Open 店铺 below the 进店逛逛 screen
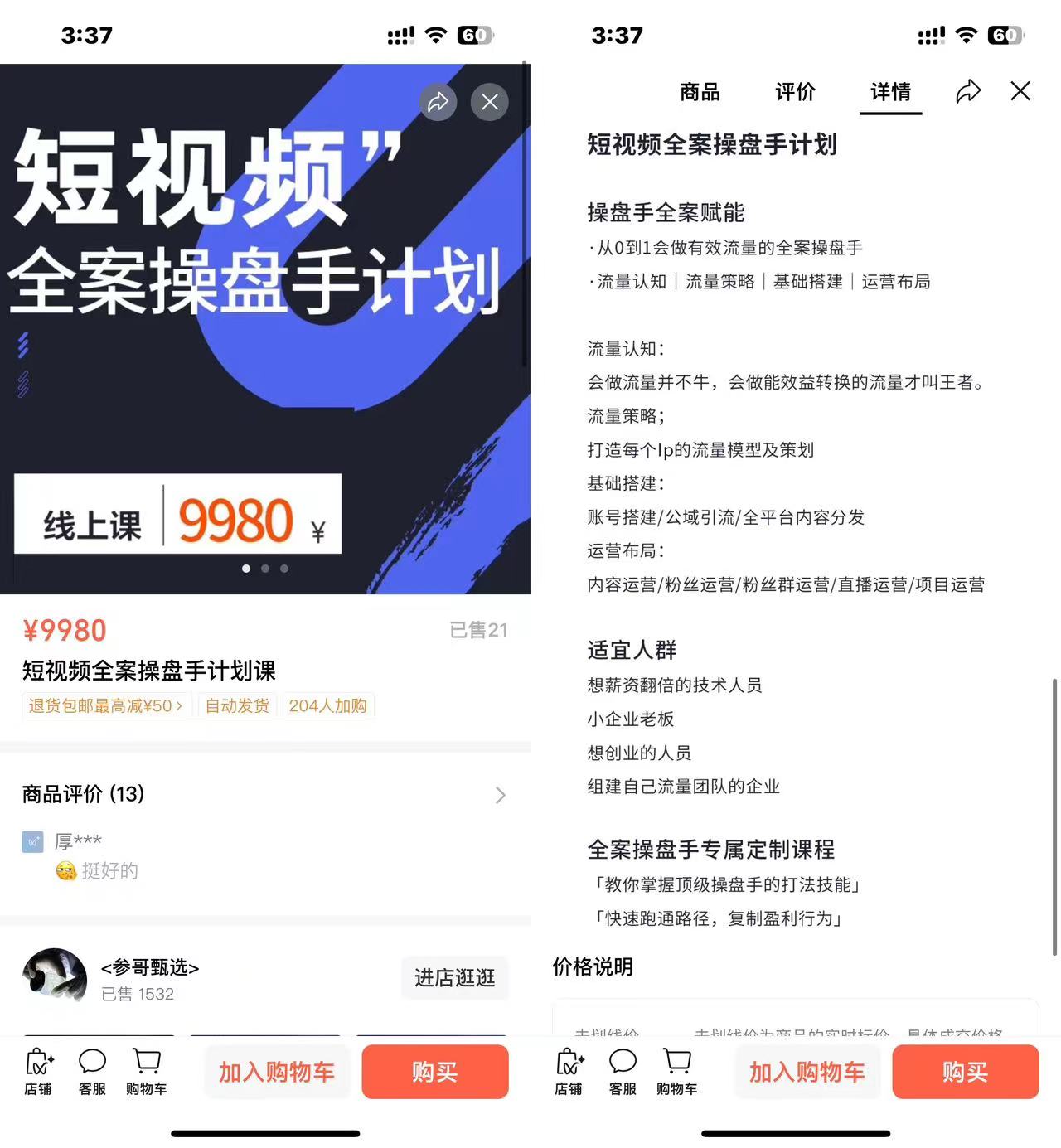The height and width of the screenshot is (1148, 1061). tap(38, 1071)
